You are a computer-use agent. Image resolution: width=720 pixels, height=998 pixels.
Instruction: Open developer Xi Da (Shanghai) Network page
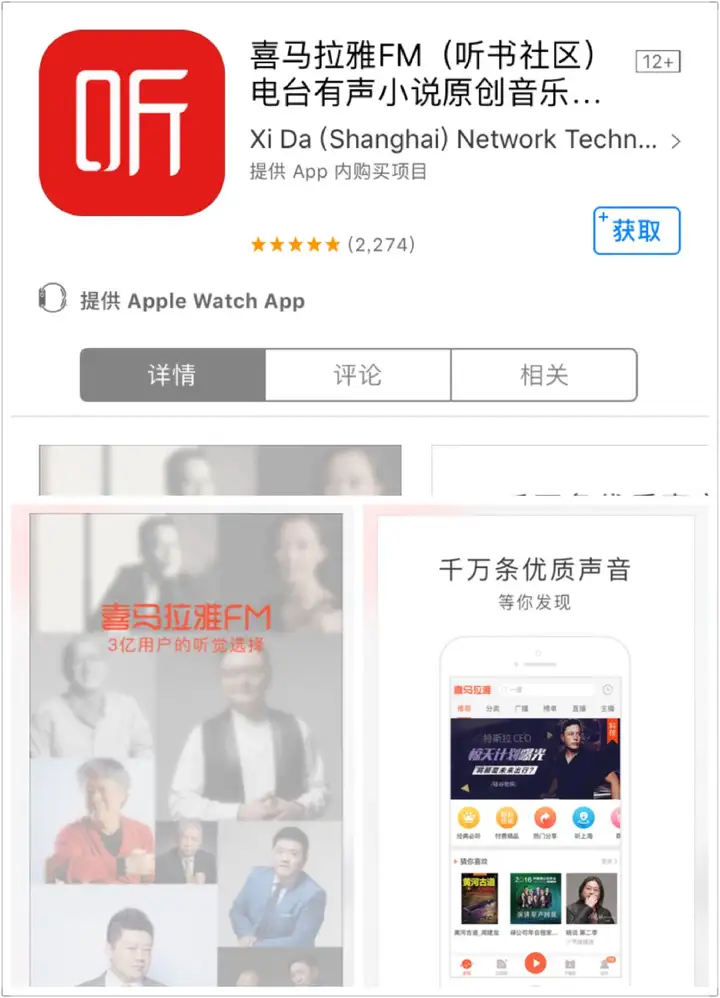tap(465, 140)
